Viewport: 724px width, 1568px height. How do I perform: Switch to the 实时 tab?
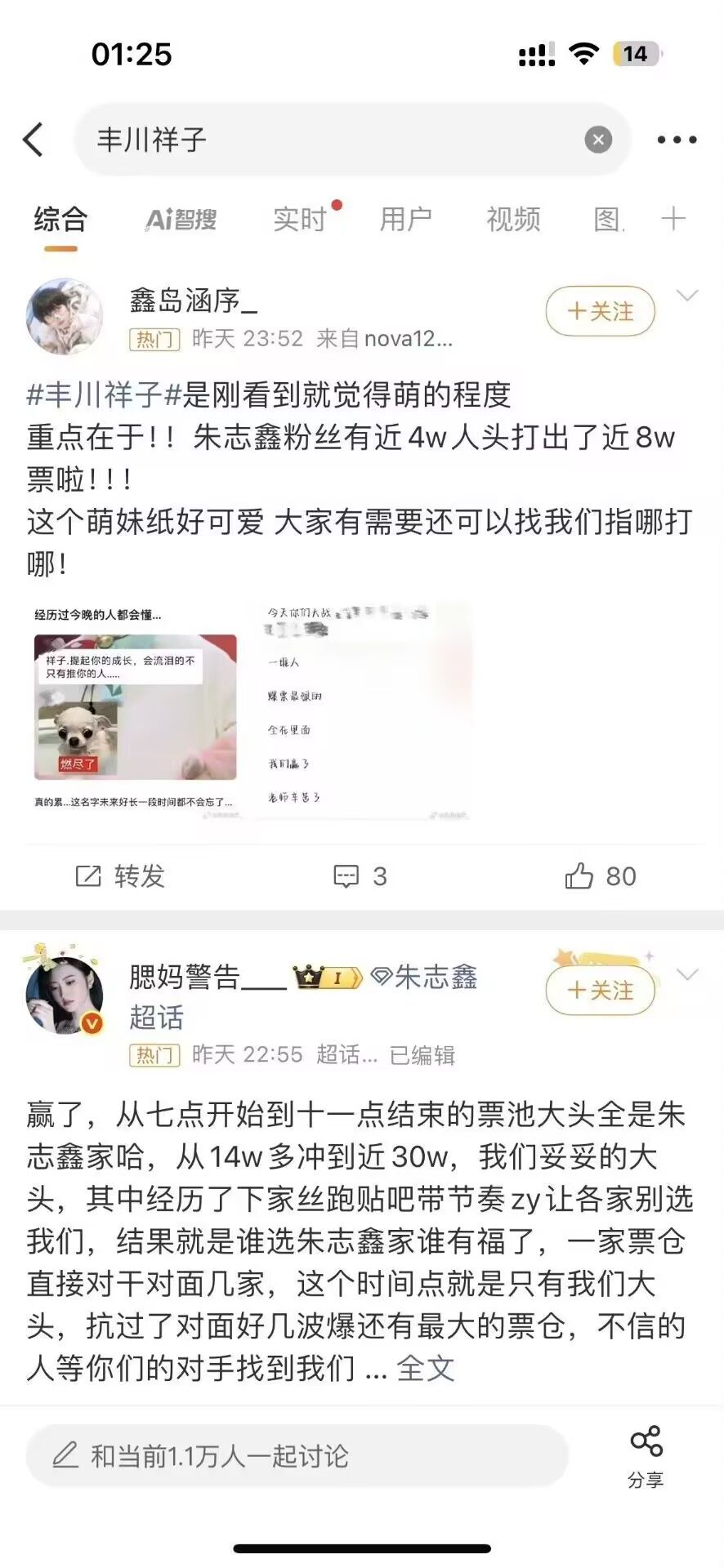[300, 220]
